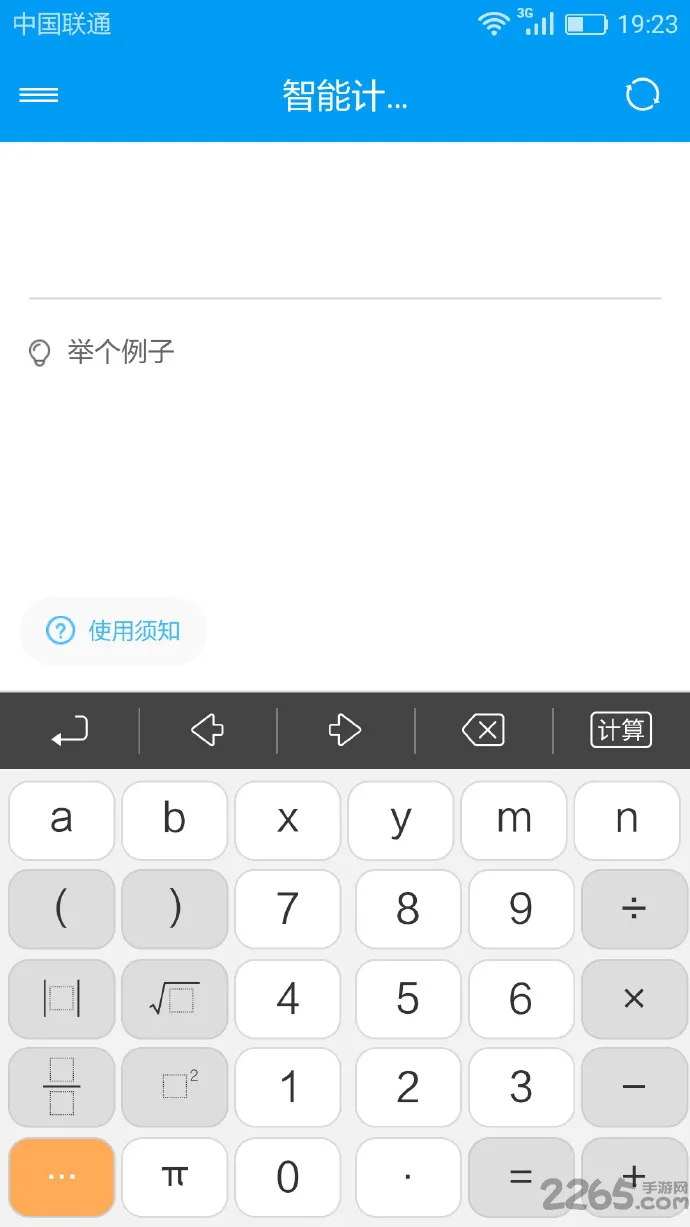
Task: Tap the refresh icon in header
Action: [x=642, y=95]
